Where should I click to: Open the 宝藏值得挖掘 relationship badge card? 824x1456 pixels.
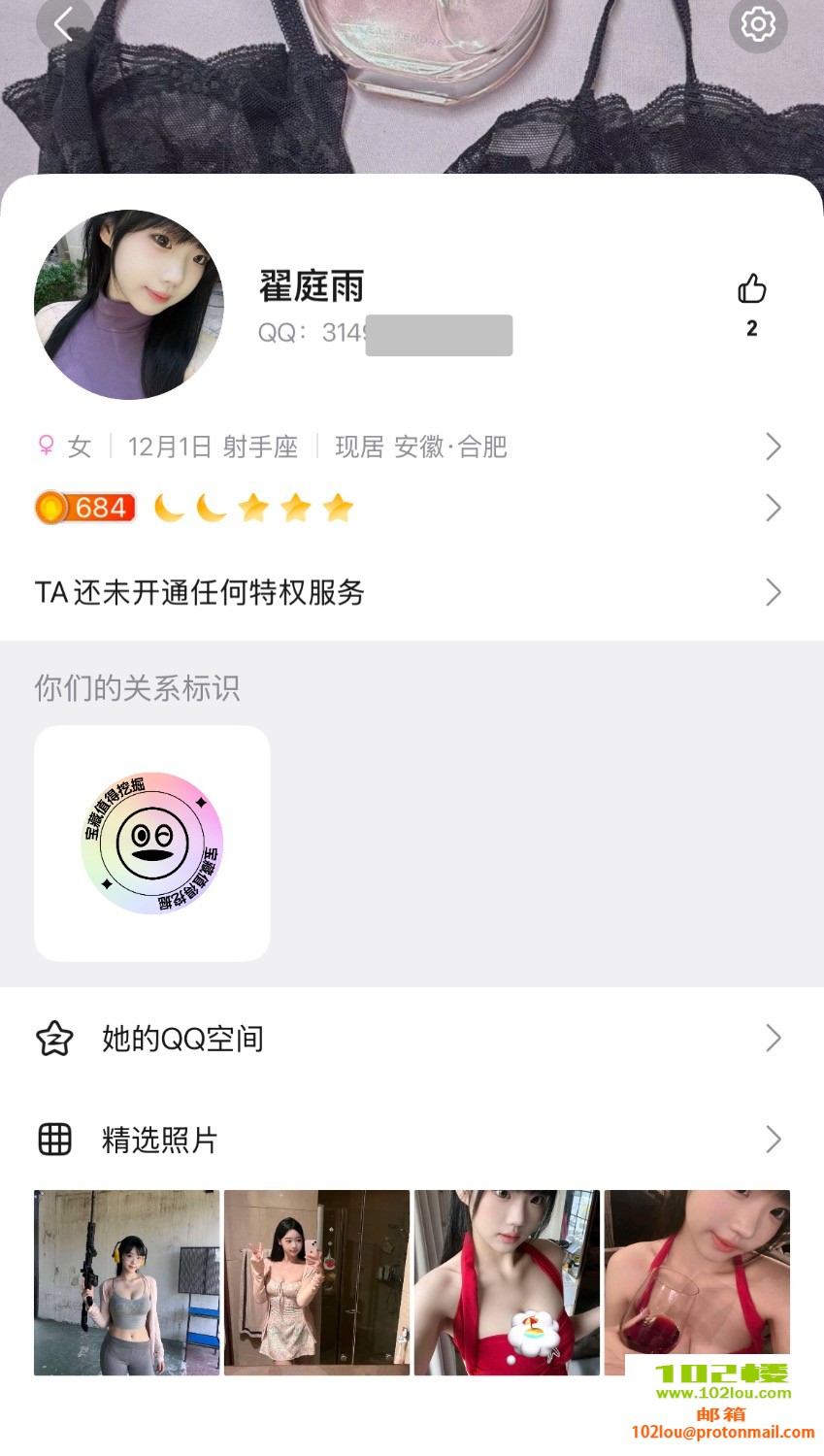pos(152,843)
